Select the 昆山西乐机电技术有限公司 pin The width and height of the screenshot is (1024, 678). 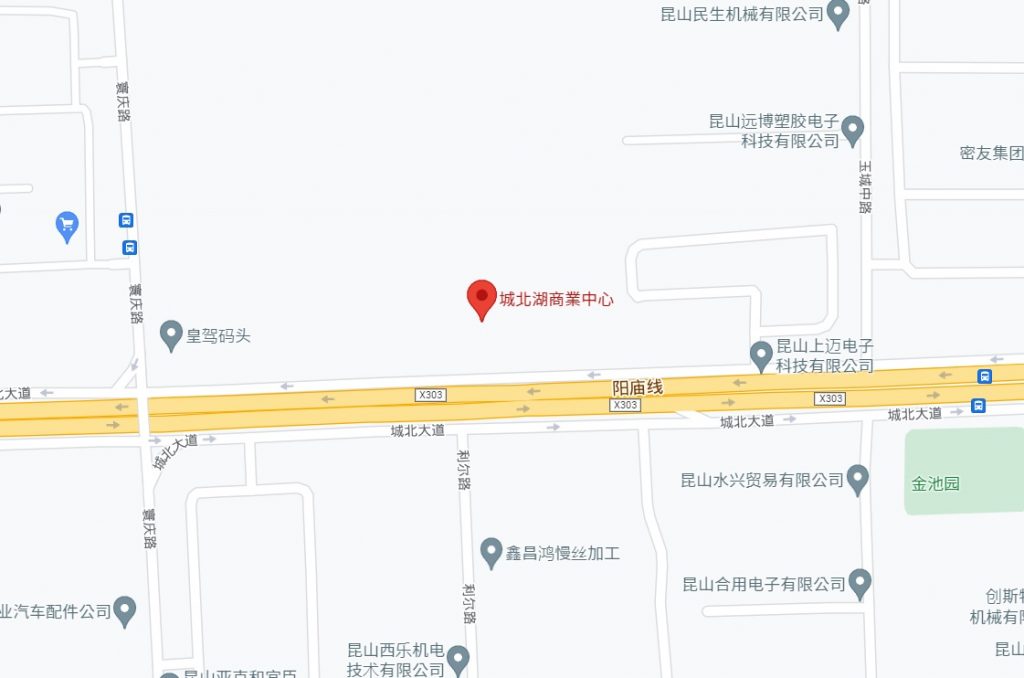point(458,658)
